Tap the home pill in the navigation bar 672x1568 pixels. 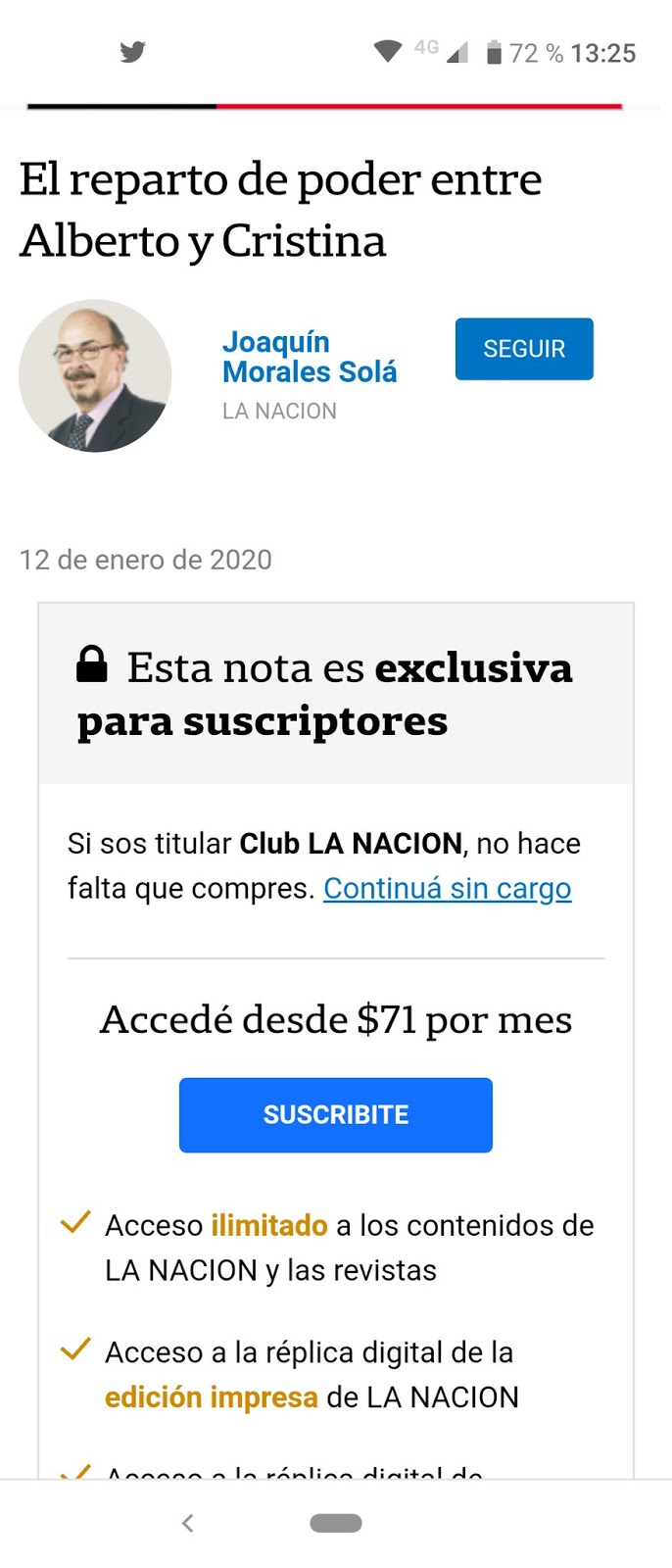click(336, 1523)
